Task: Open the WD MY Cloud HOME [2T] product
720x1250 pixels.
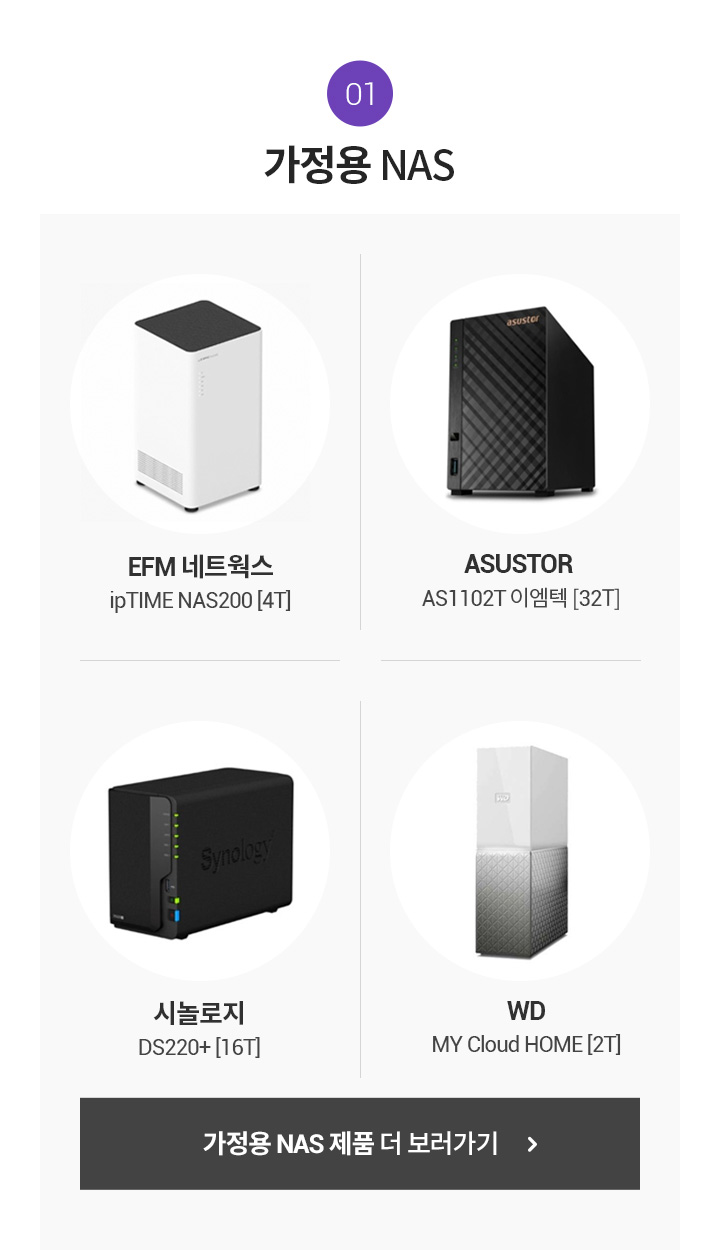Action: (x=520, y=852)
